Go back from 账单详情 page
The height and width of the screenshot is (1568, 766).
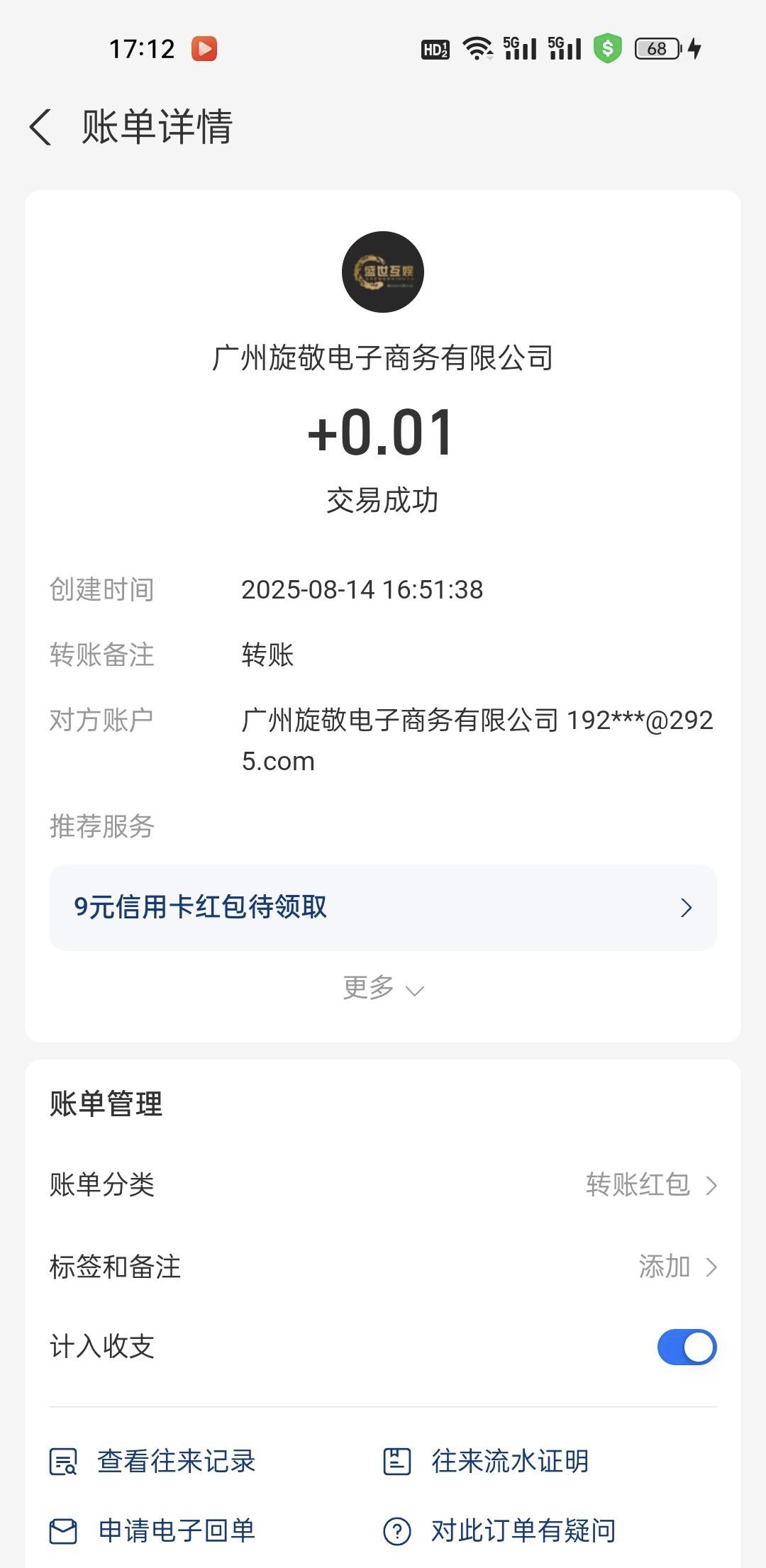pyautogui.click(x=41, y=128)
